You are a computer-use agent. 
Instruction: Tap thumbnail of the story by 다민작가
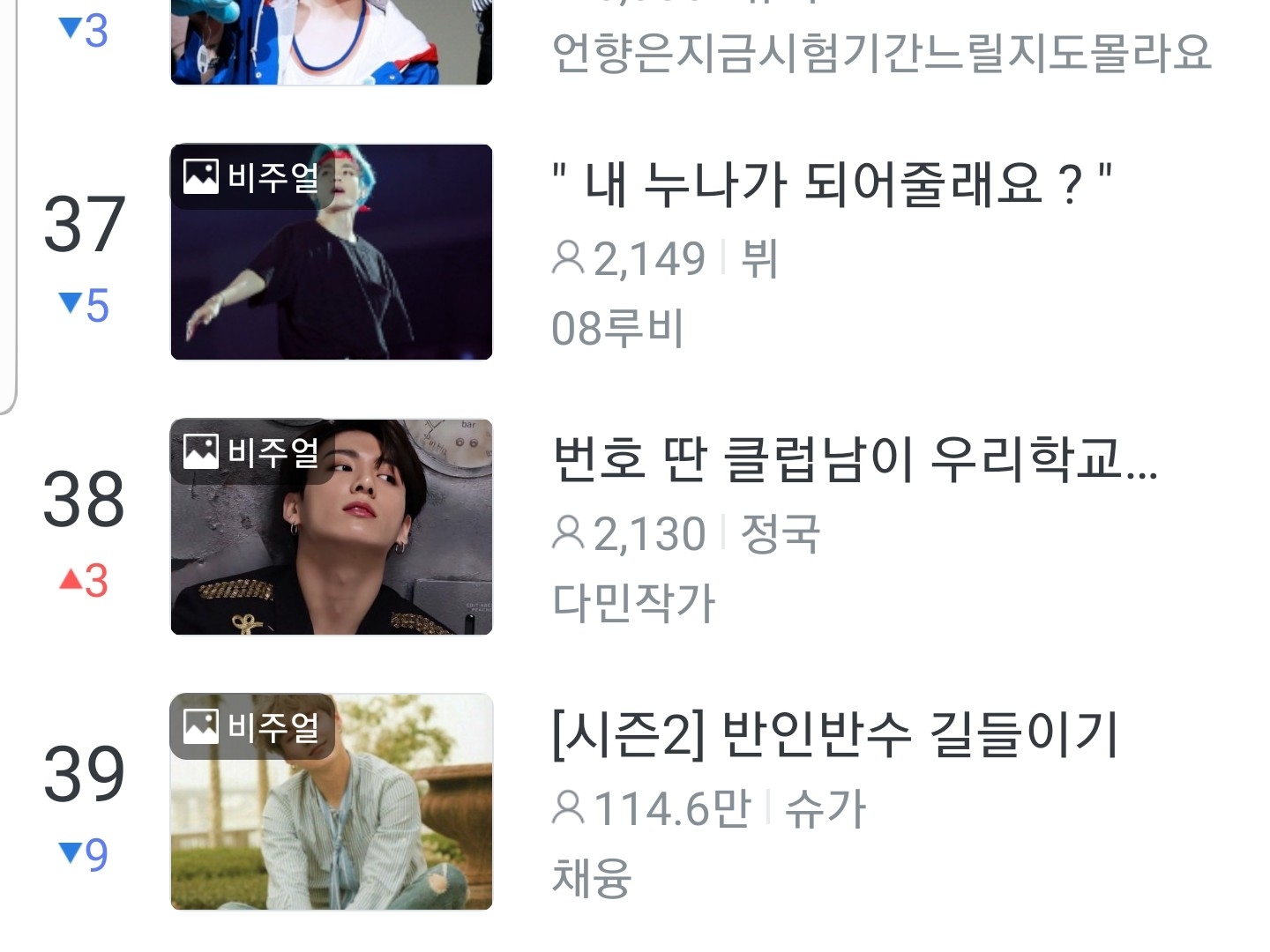tap(331, 527)
